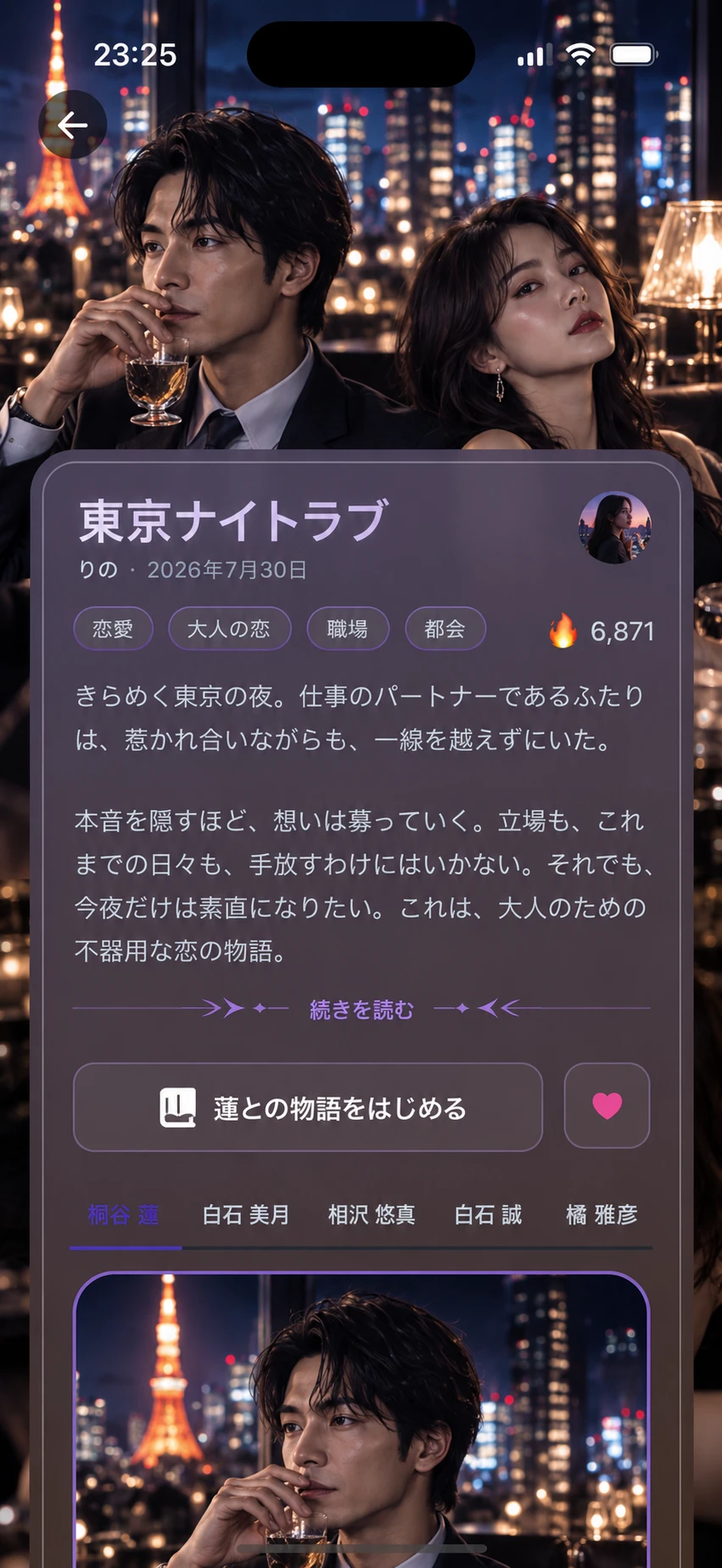Open the 相沢 悠真 character tab
The width and height of the screenshot is (722, 1568).
(372, 1215)
